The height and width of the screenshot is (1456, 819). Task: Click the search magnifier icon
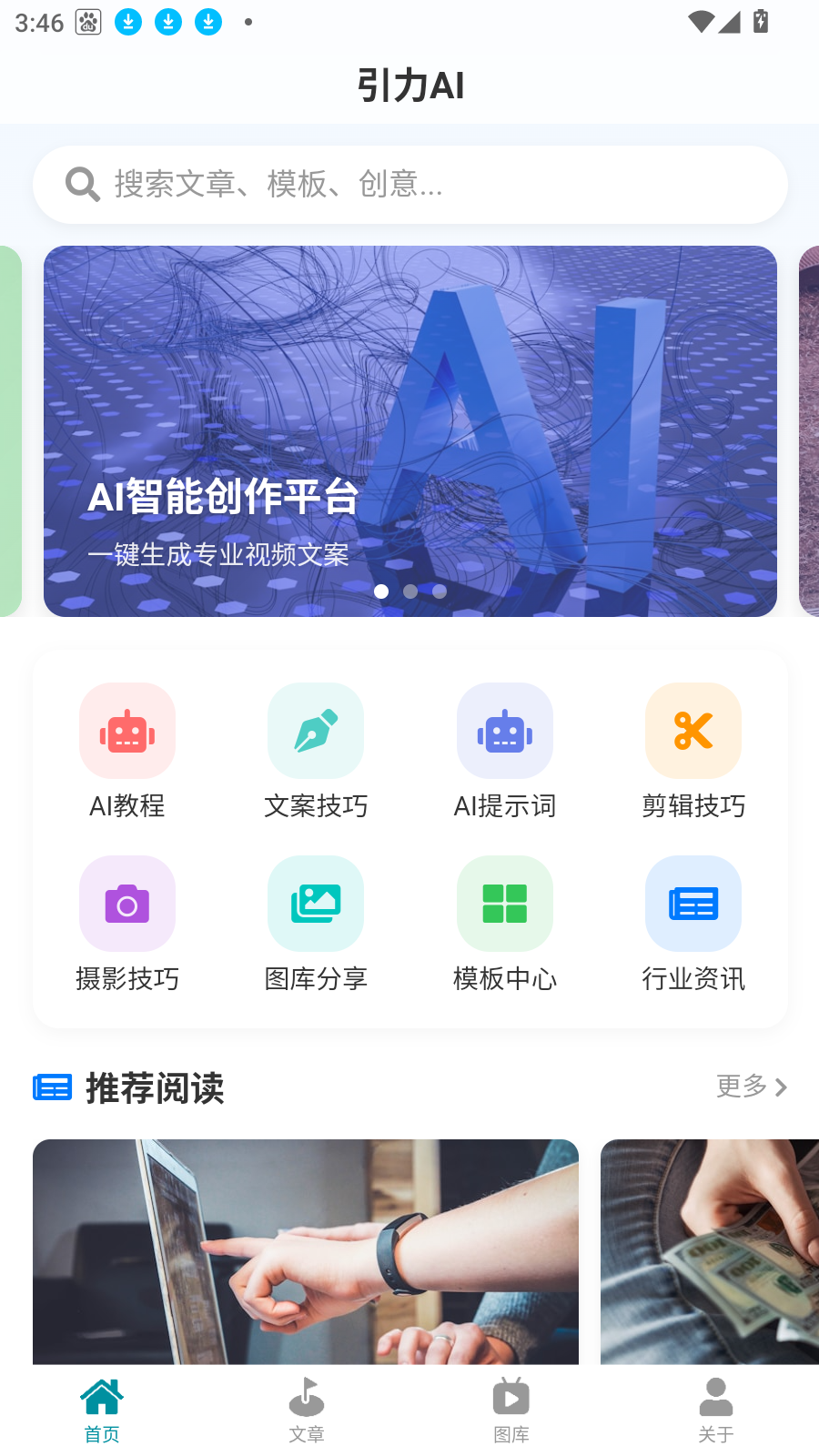point(83,184)
